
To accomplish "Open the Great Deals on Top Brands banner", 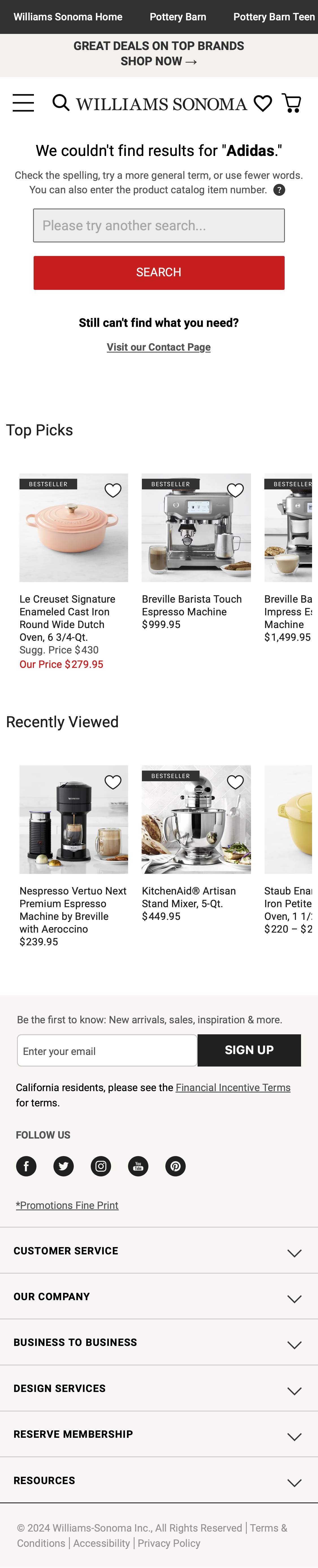I will [158, 54].
